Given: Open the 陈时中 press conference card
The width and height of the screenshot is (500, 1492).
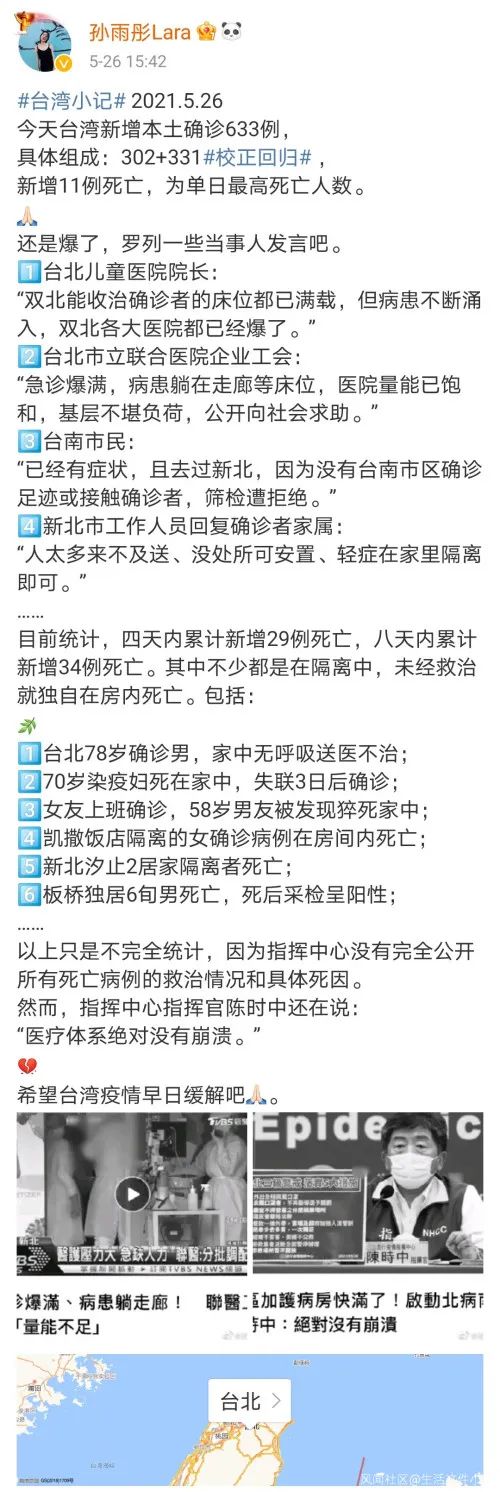Looking at the screenshot, I should click(x=367, y=1225).
